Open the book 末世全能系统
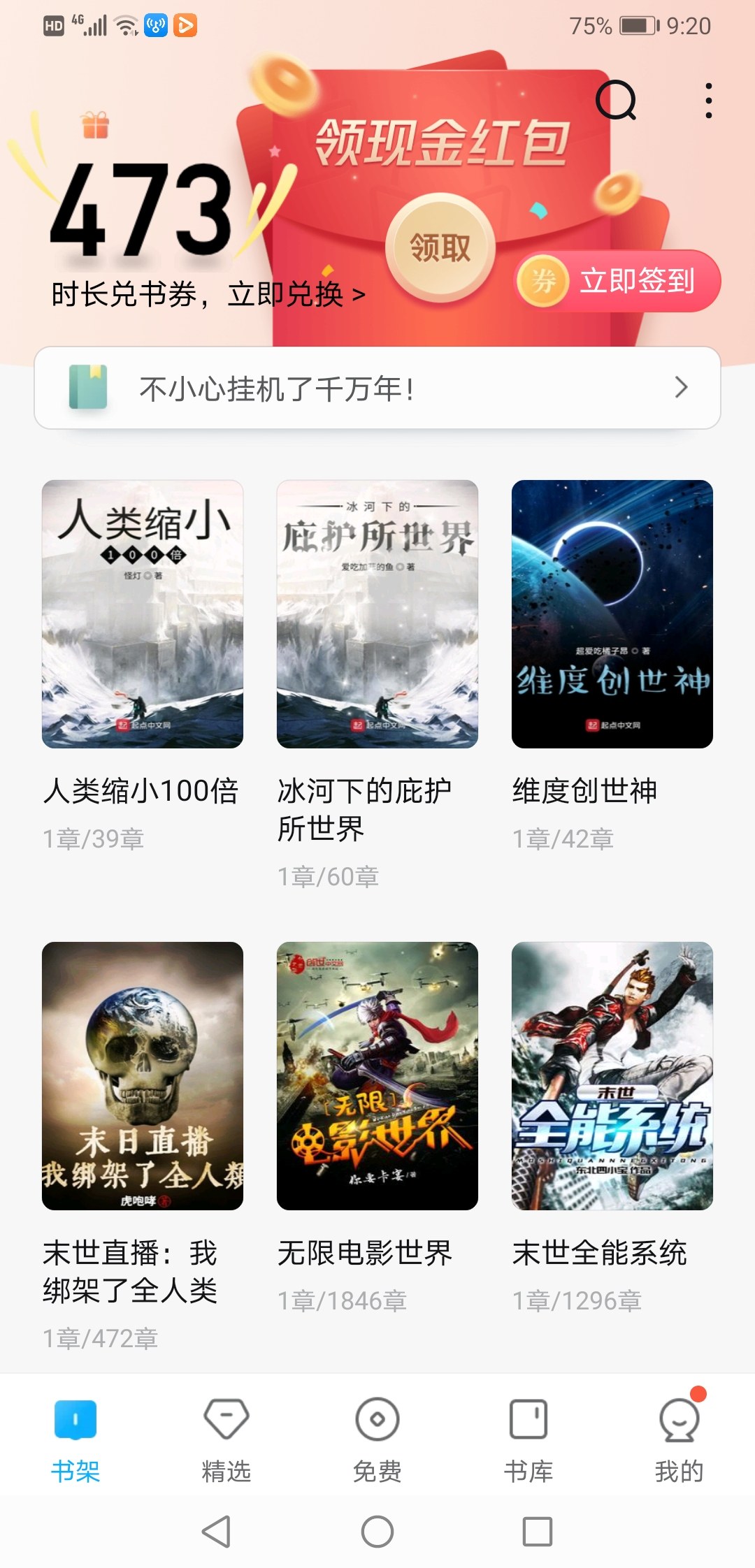 tap(612, 1076)
